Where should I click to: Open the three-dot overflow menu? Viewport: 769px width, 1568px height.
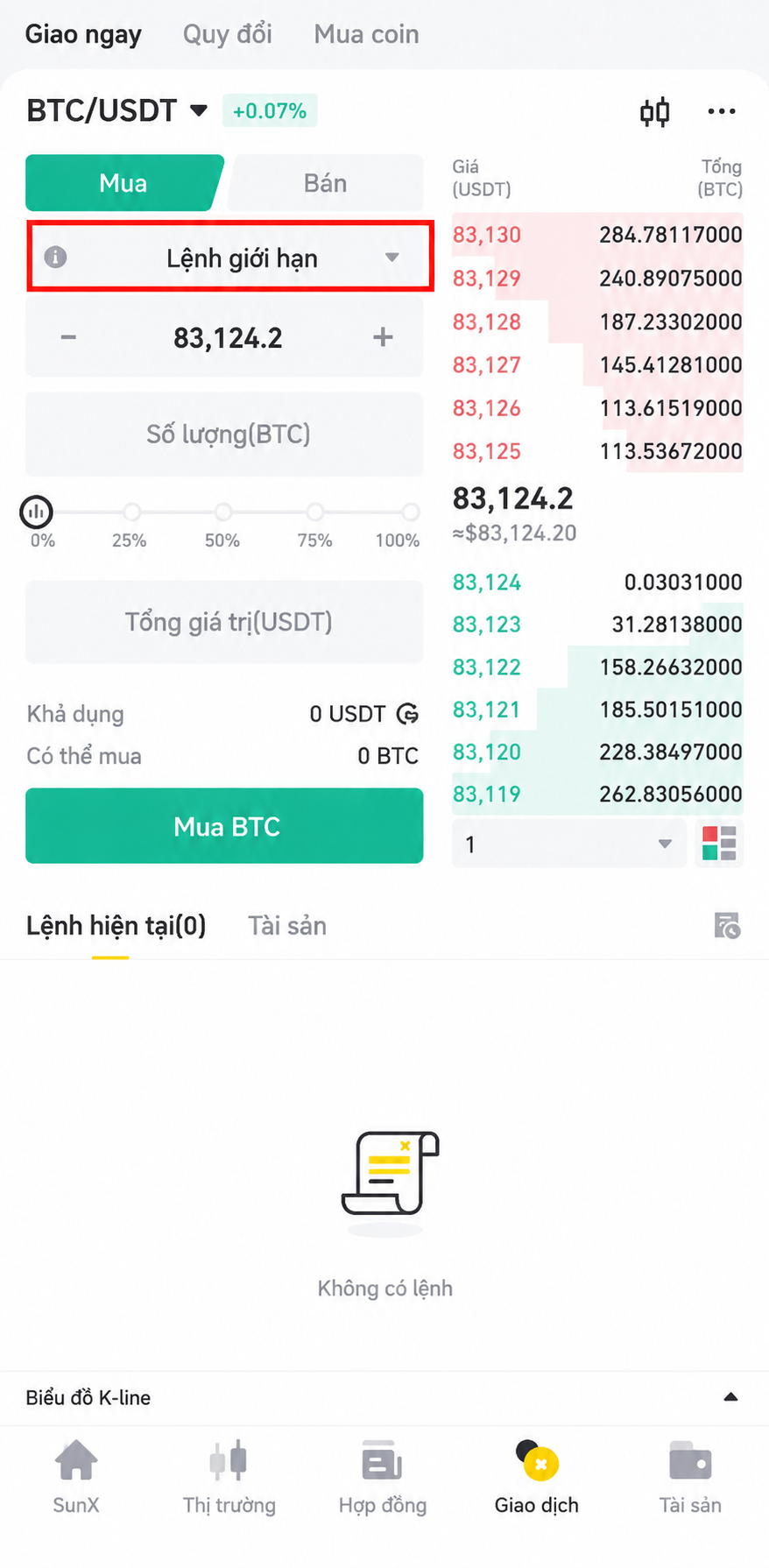(x=722, y=111)
